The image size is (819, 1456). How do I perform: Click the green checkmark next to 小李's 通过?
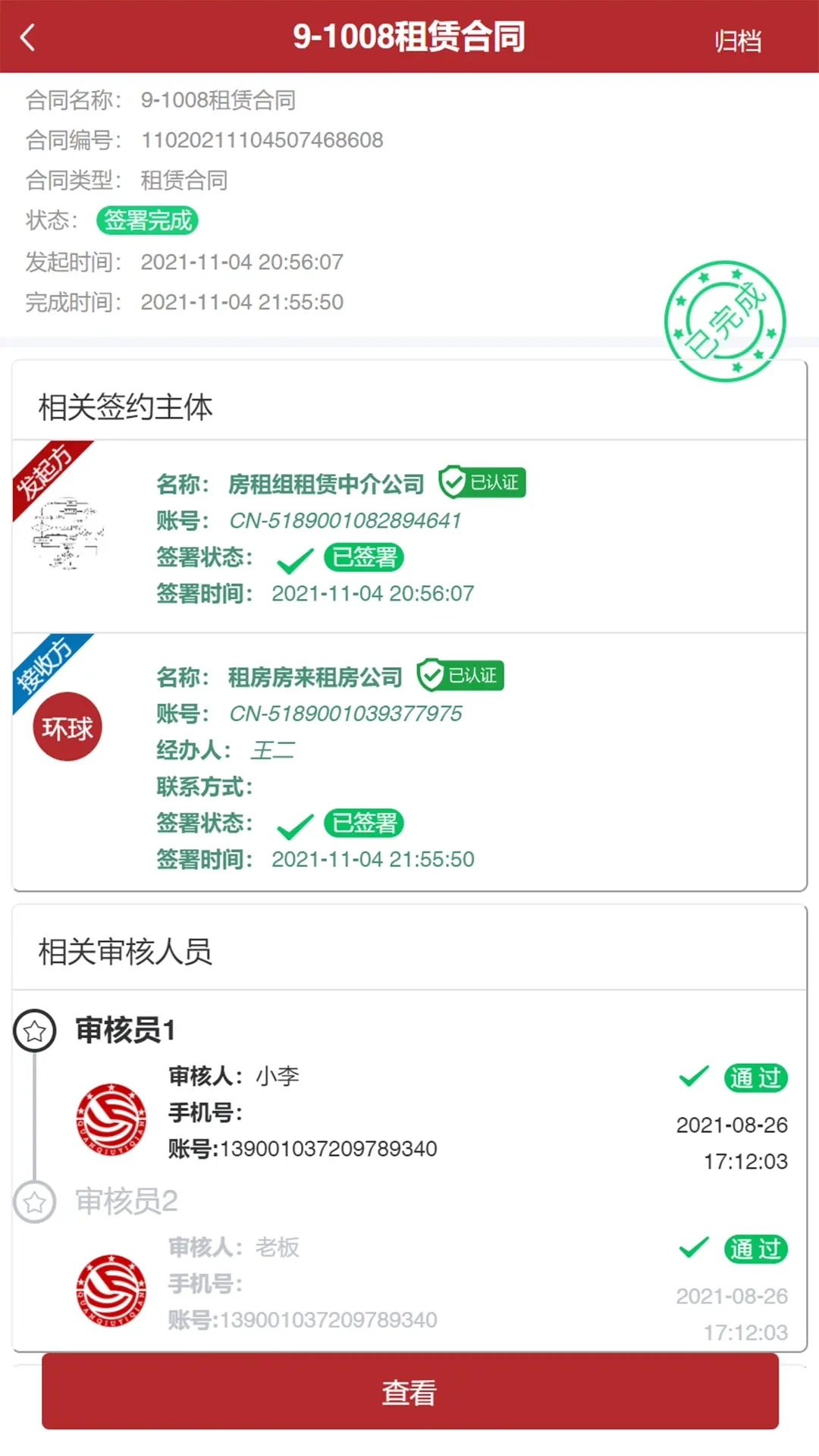click(x=692, y=1075)
